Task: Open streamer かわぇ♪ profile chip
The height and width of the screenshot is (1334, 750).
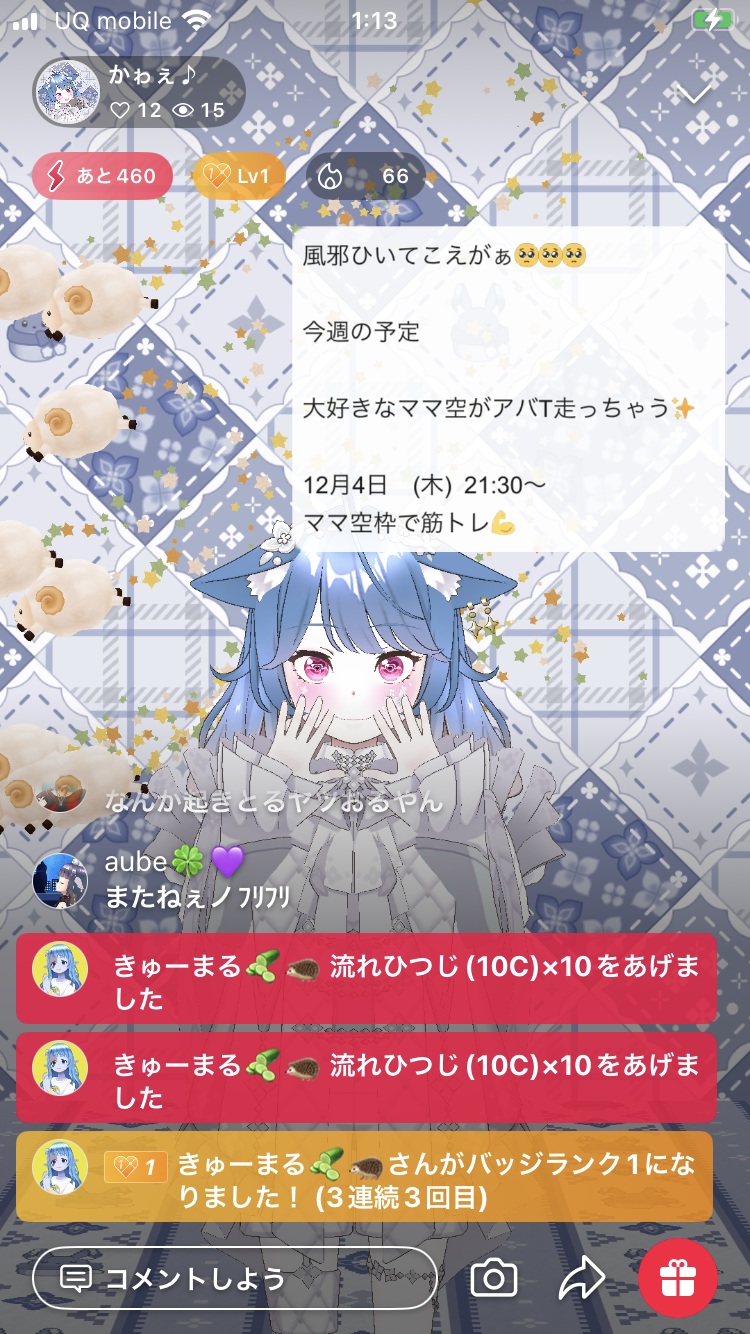Action: (138, 92)
